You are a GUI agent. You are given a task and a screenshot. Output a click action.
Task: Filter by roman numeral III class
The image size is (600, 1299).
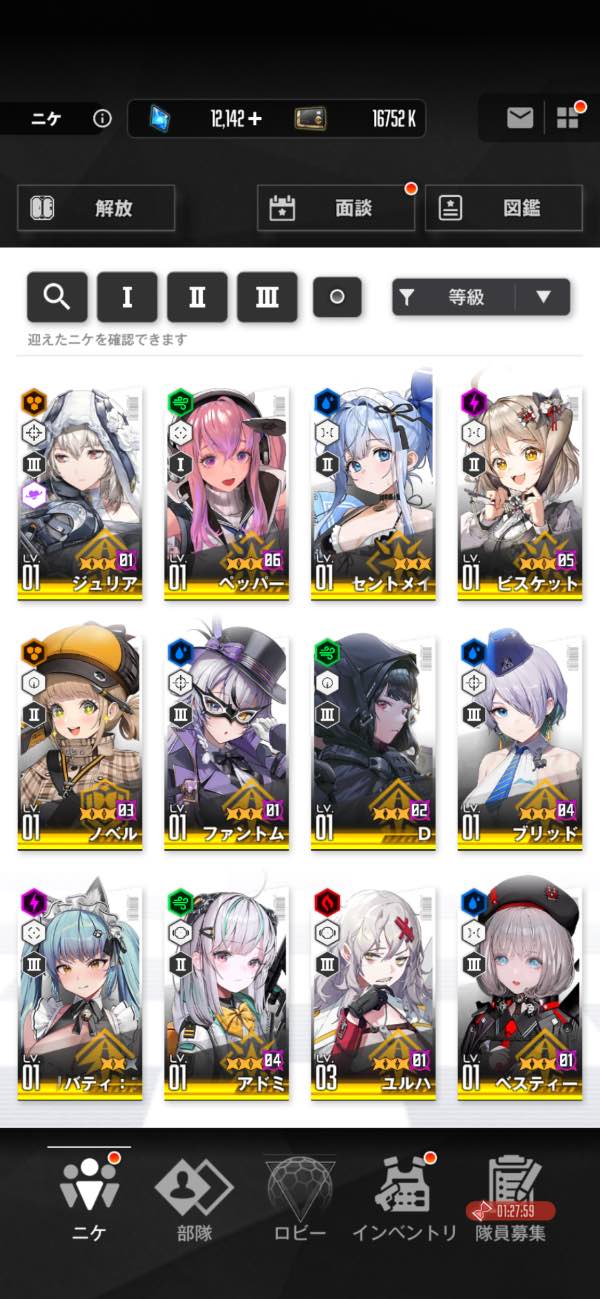coord(267,296)
